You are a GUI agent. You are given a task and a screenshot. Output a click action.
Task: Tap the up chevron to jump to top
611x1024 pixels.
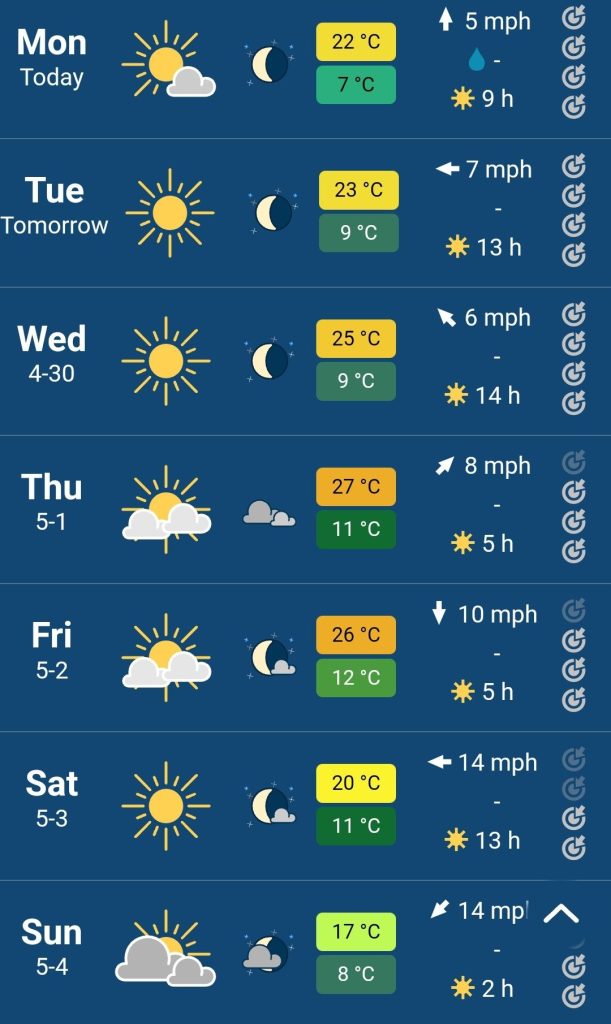point(561,913)
